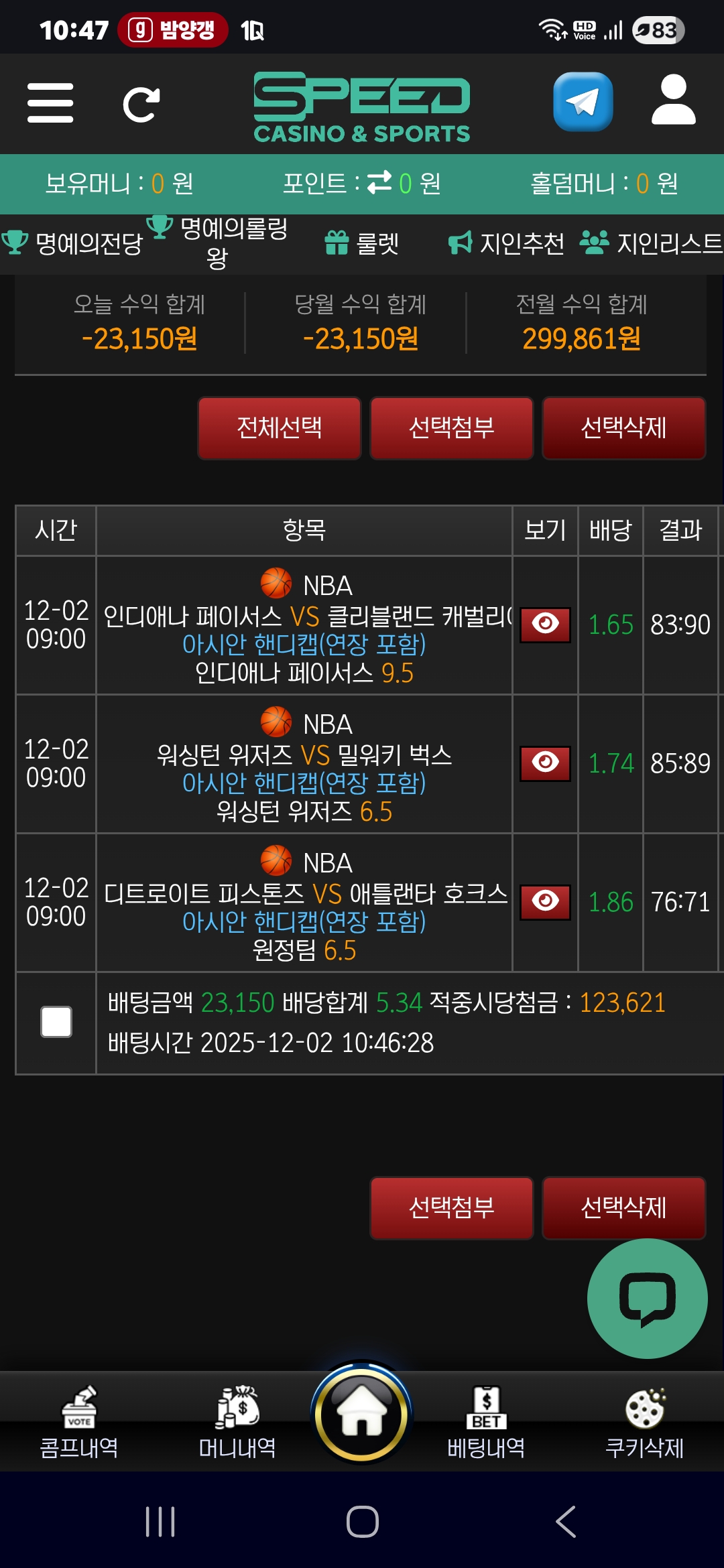The image size is (724, 1568).
Task: Open the live chat bubble
Action: point(647,1299)
